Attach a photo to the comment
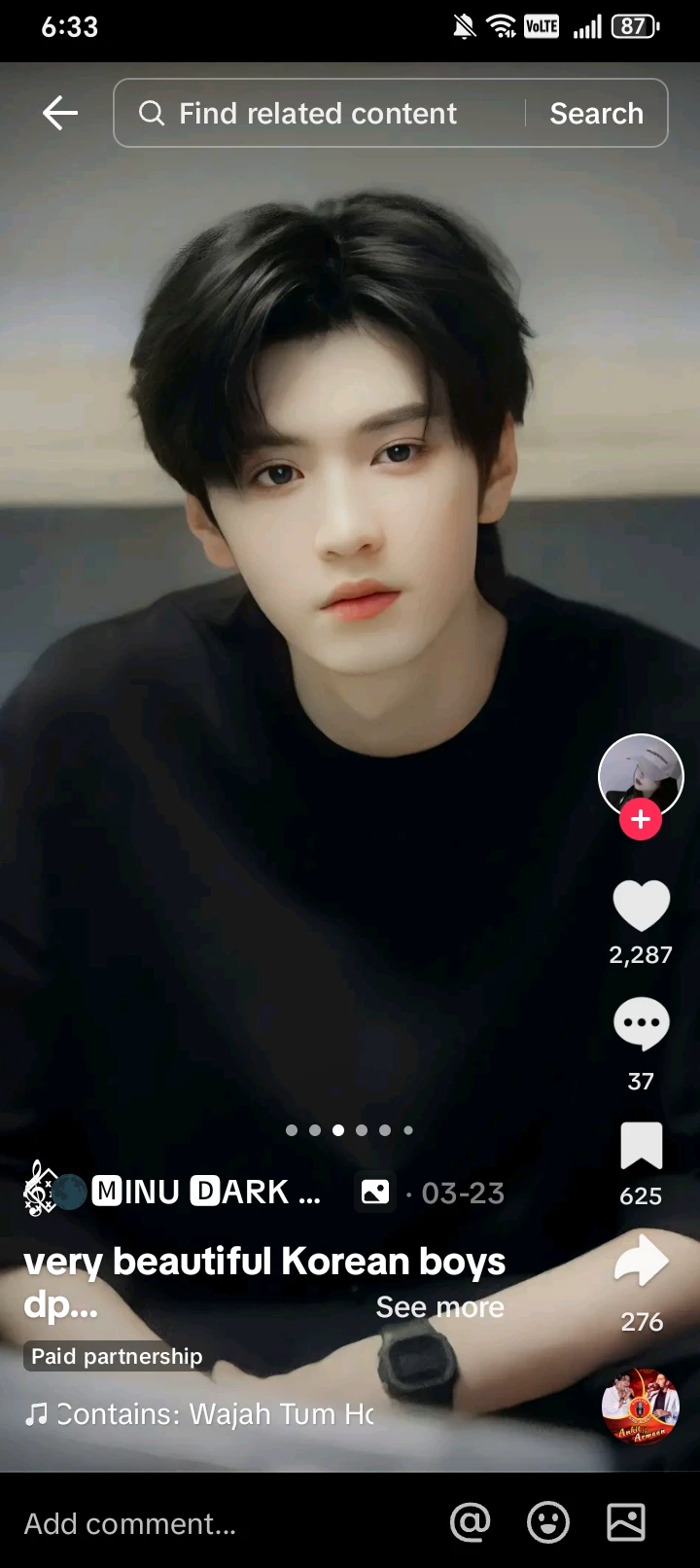This screenshot has width=700, height=1568. click(x=626, y=1522)
